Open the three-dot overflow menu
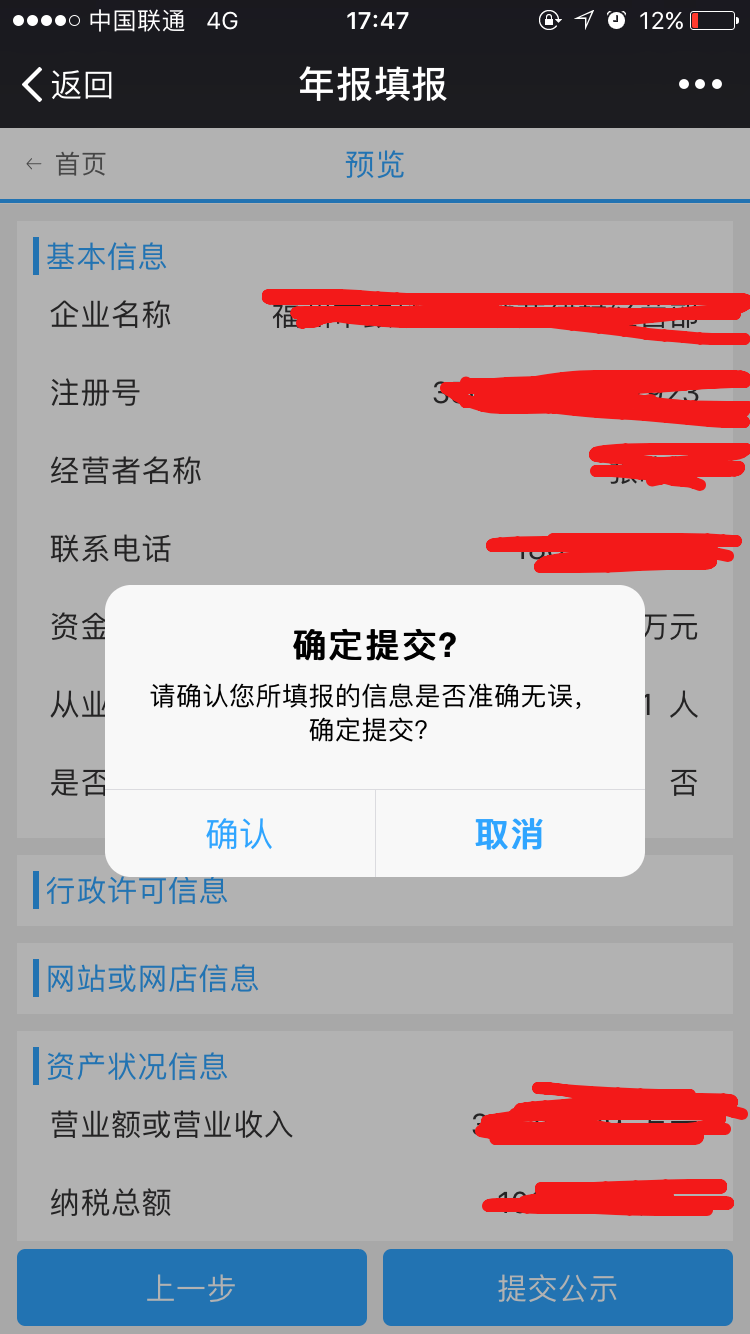750x1334 pixels. pyautogui.click(x=699, y=85)
